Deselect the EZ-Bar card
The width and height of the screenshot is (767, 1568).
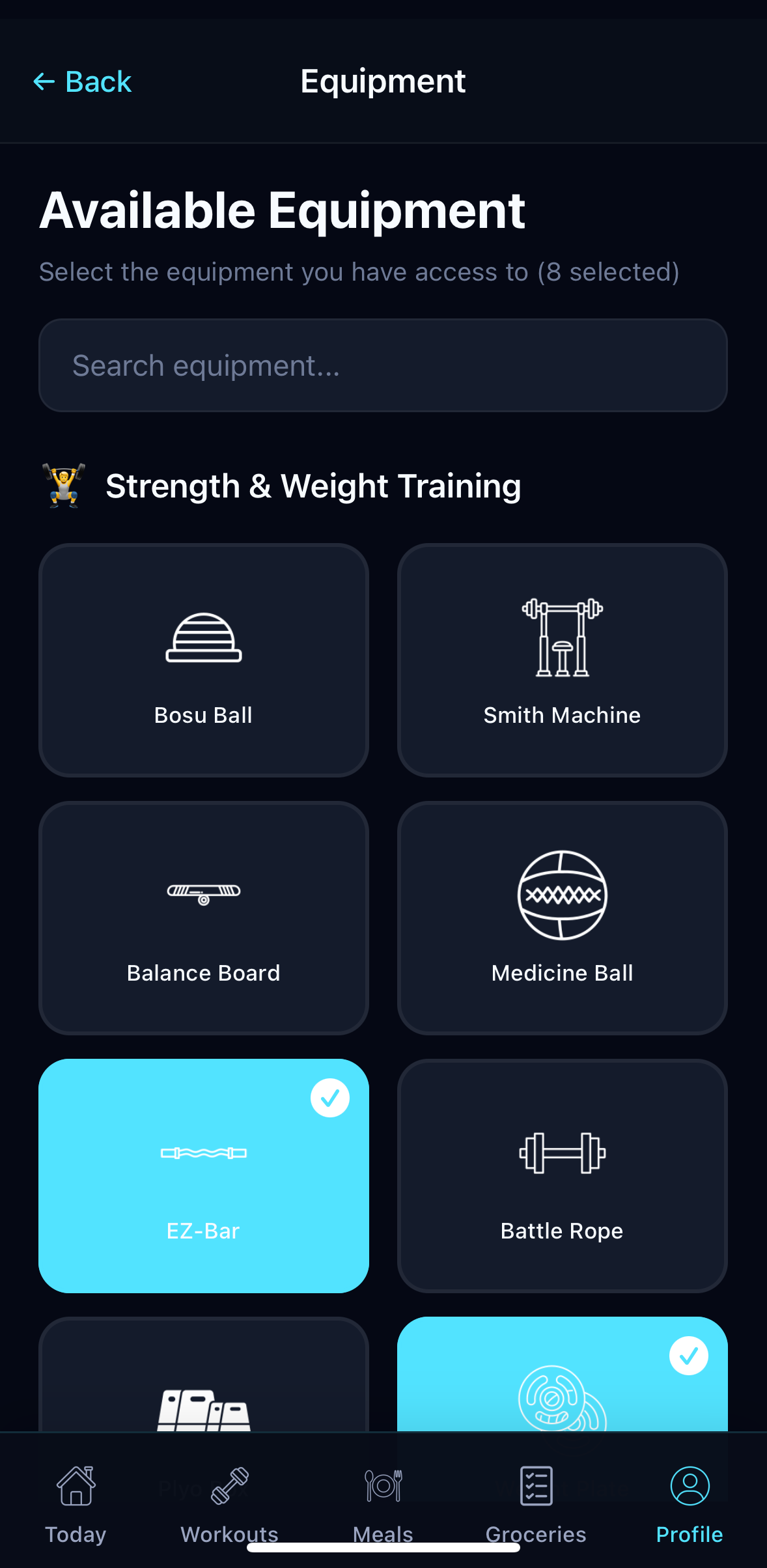click(x=204, y=1175)
